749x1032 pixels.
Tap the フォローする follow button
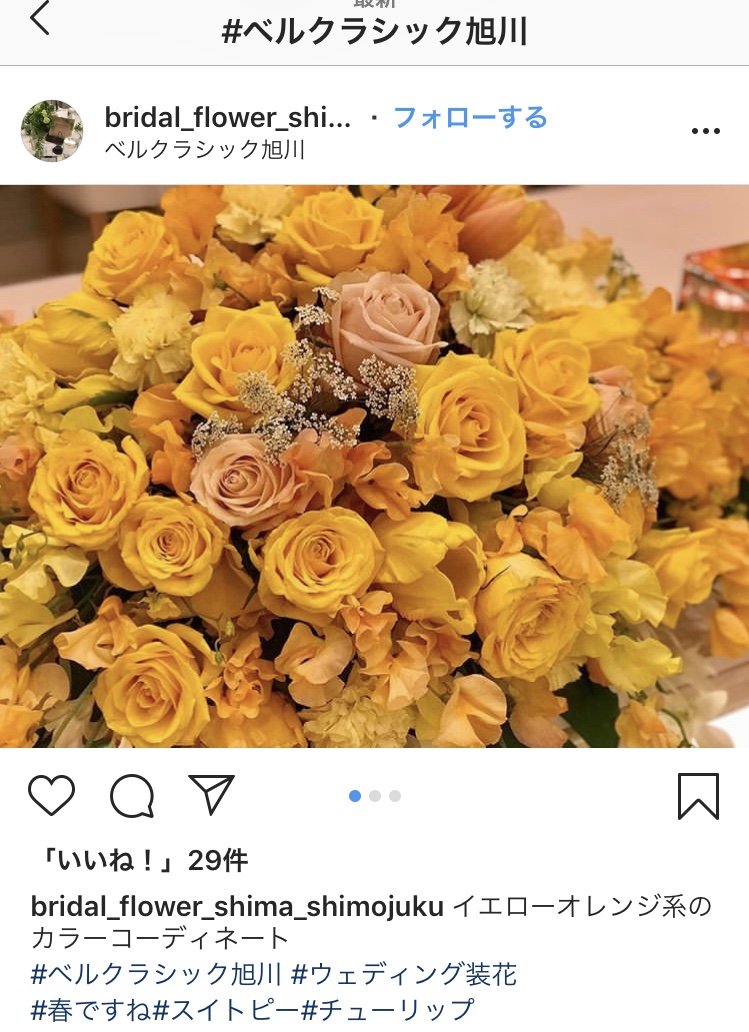470,118
